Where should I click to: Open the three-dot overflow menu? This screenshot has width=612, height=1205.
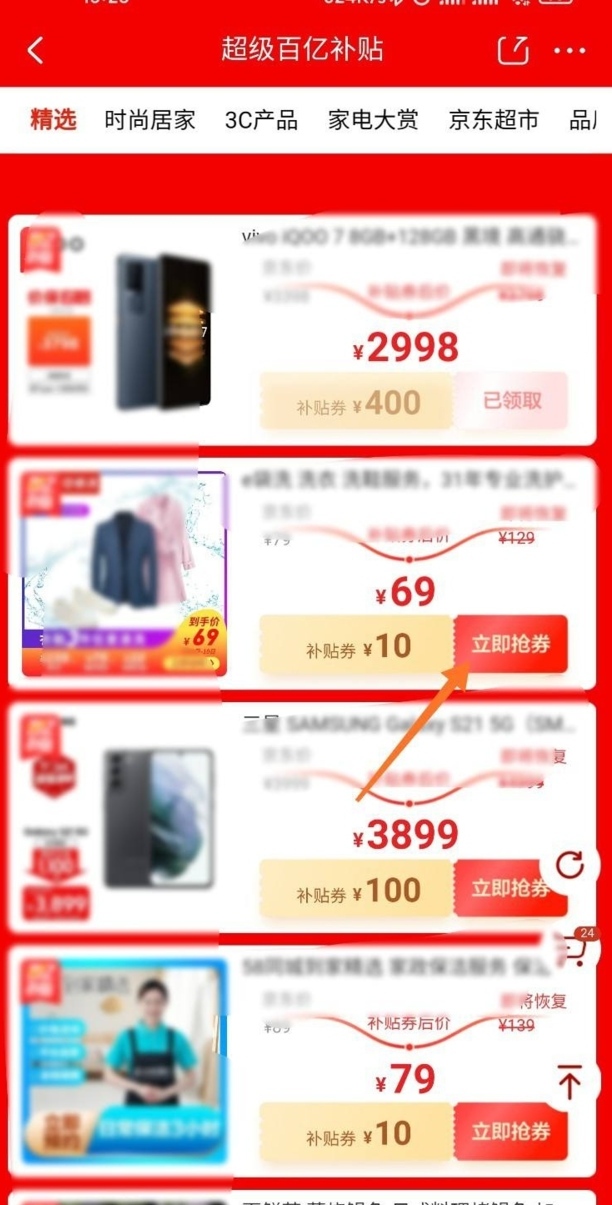(570, 51)
